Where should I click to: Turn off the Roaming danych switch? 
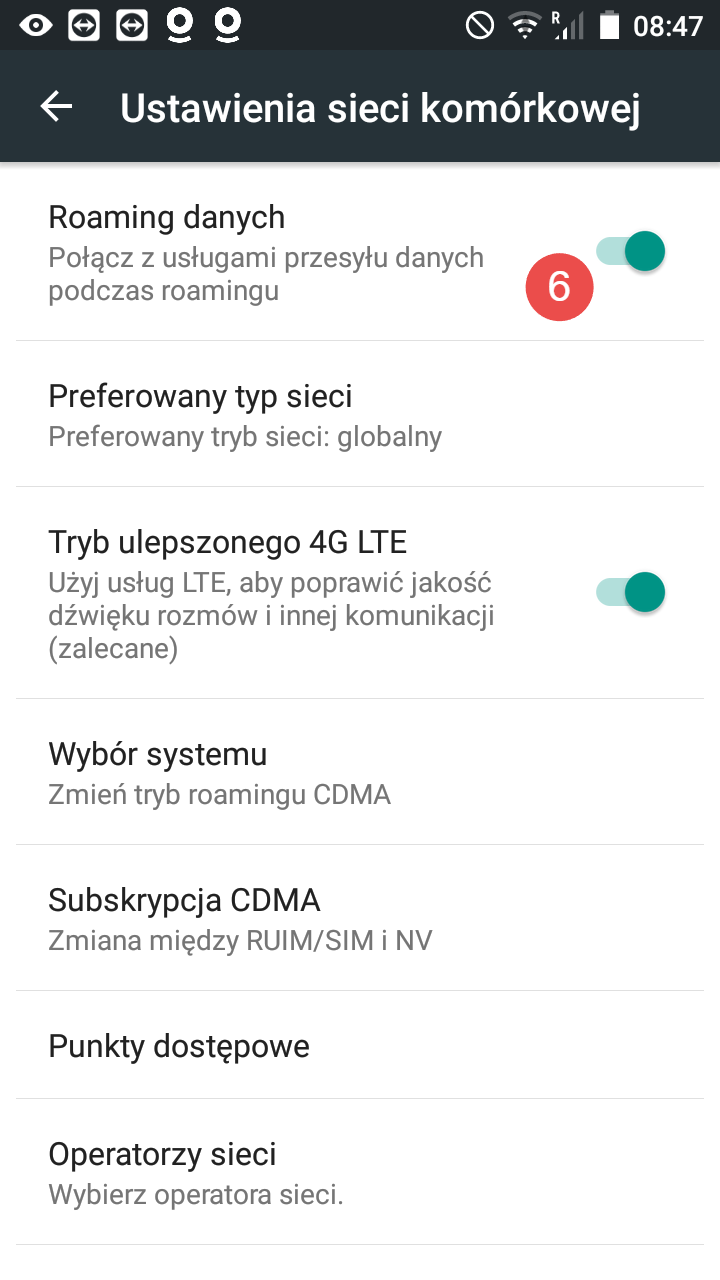click(632, 252)
